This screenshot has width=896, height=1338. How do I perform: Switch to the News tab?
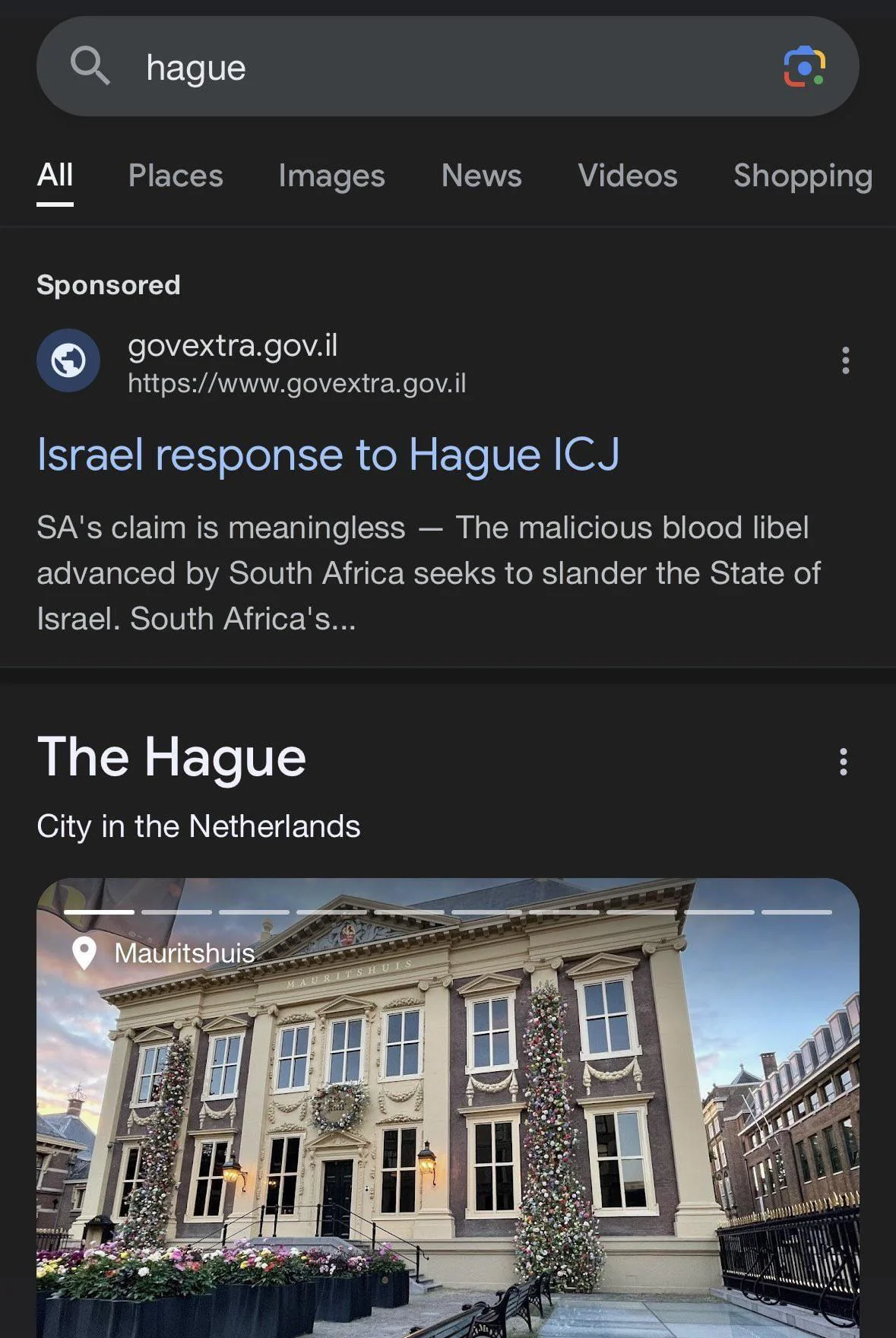point(481,176)
